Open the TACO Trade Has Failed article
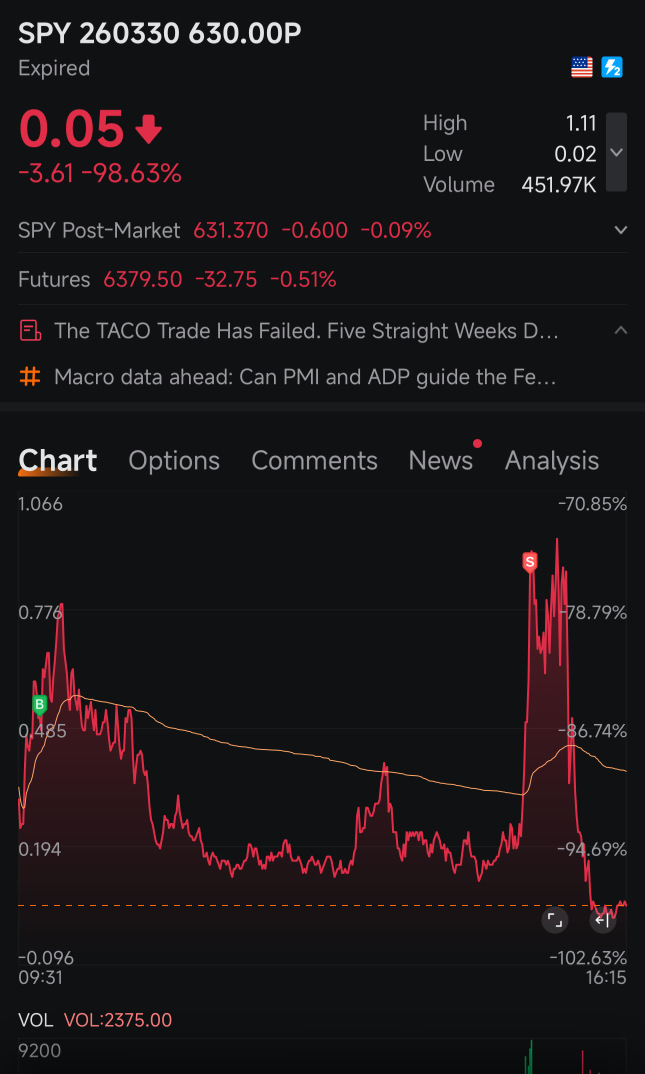 pos(306,332)
